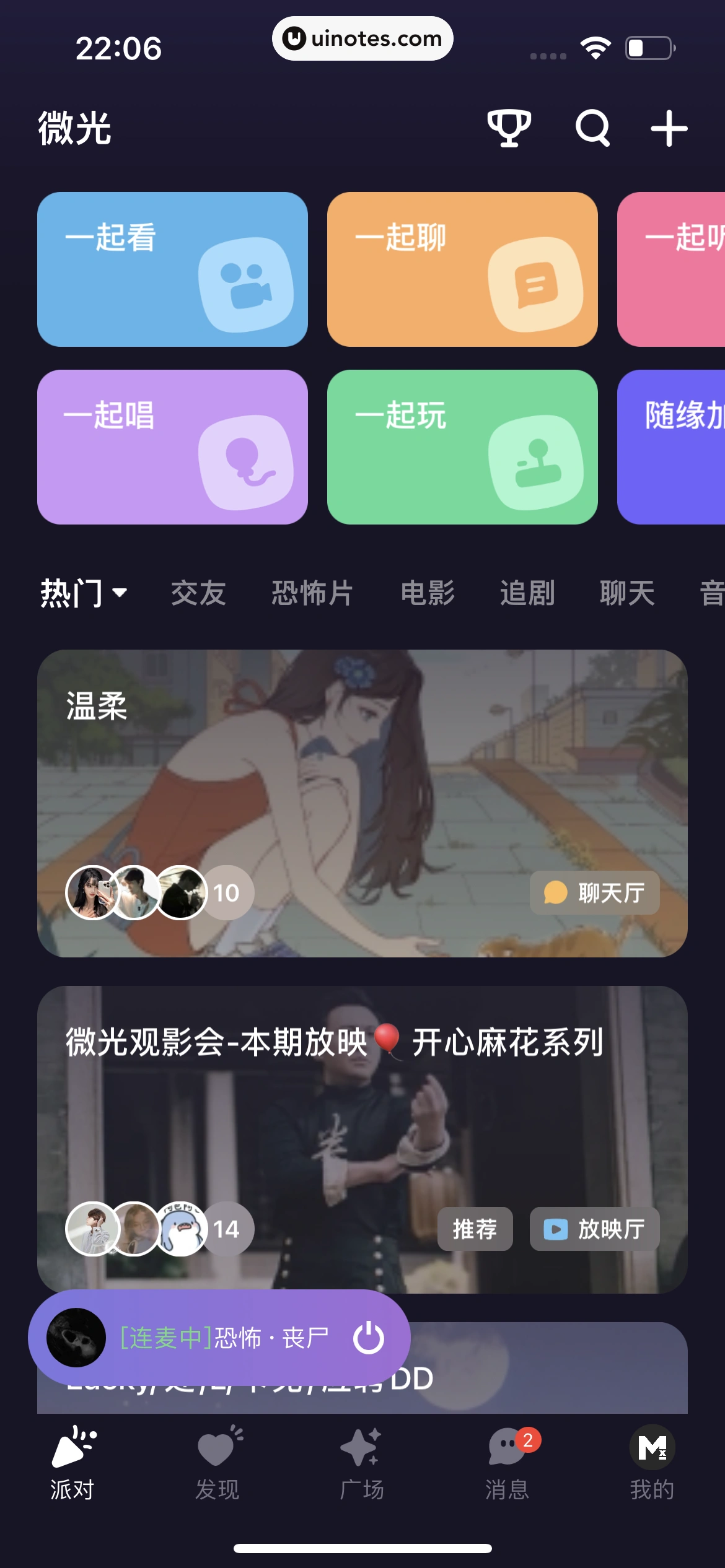
Task: Open the 一起聊 category card
Action: point(462,269)
